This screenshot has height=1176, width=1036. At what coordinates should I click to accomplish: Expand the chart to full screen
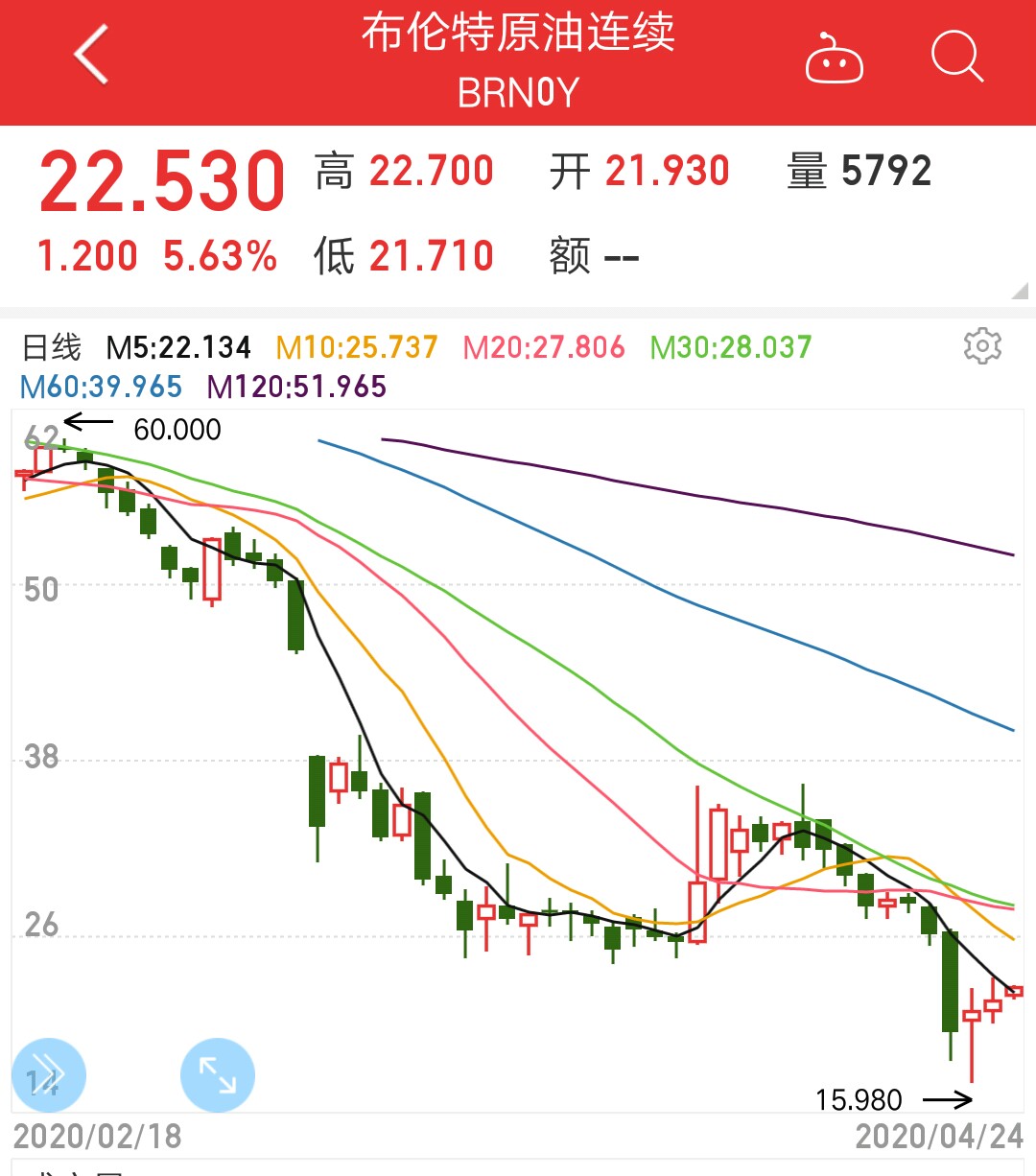click(218, 1075)
